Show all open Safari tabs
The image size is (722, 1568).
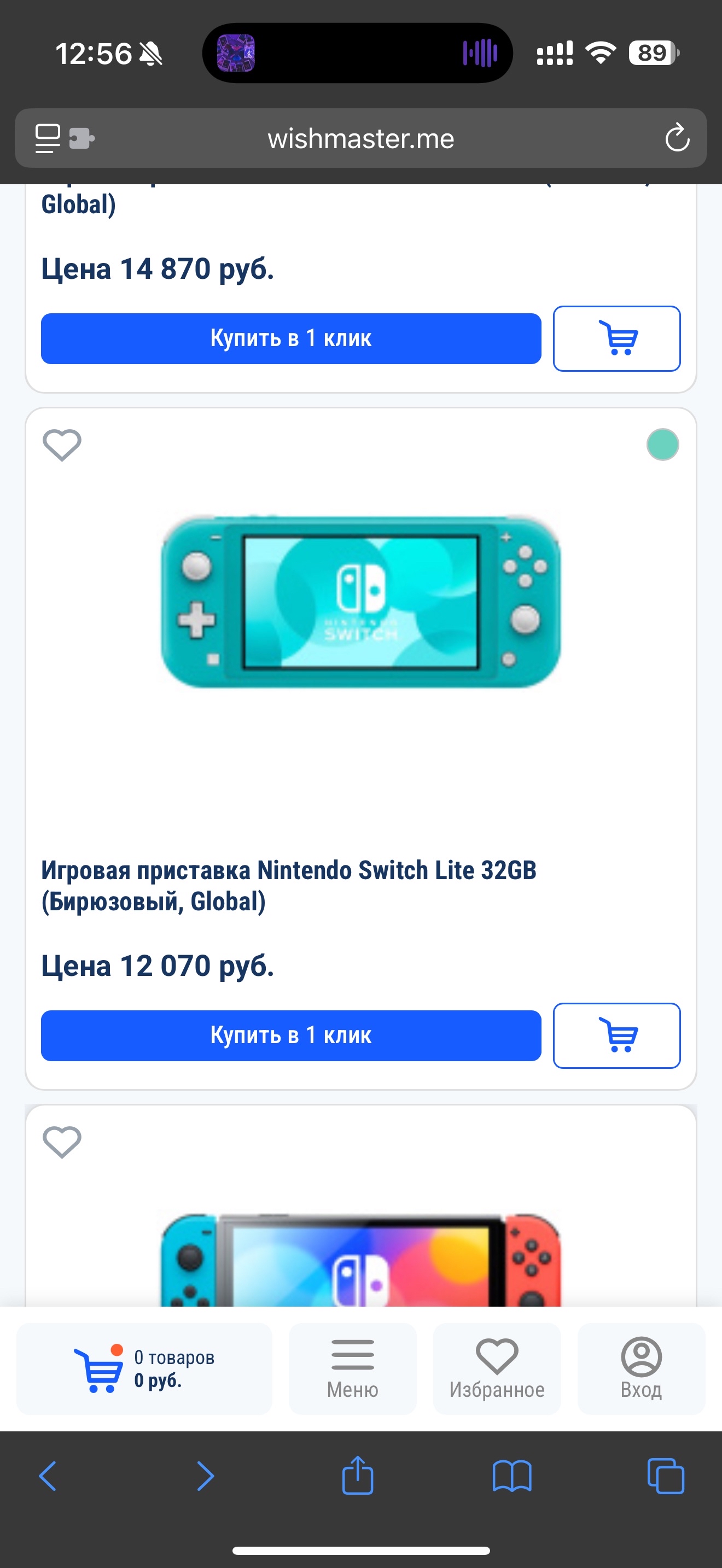click(665, 1476)
